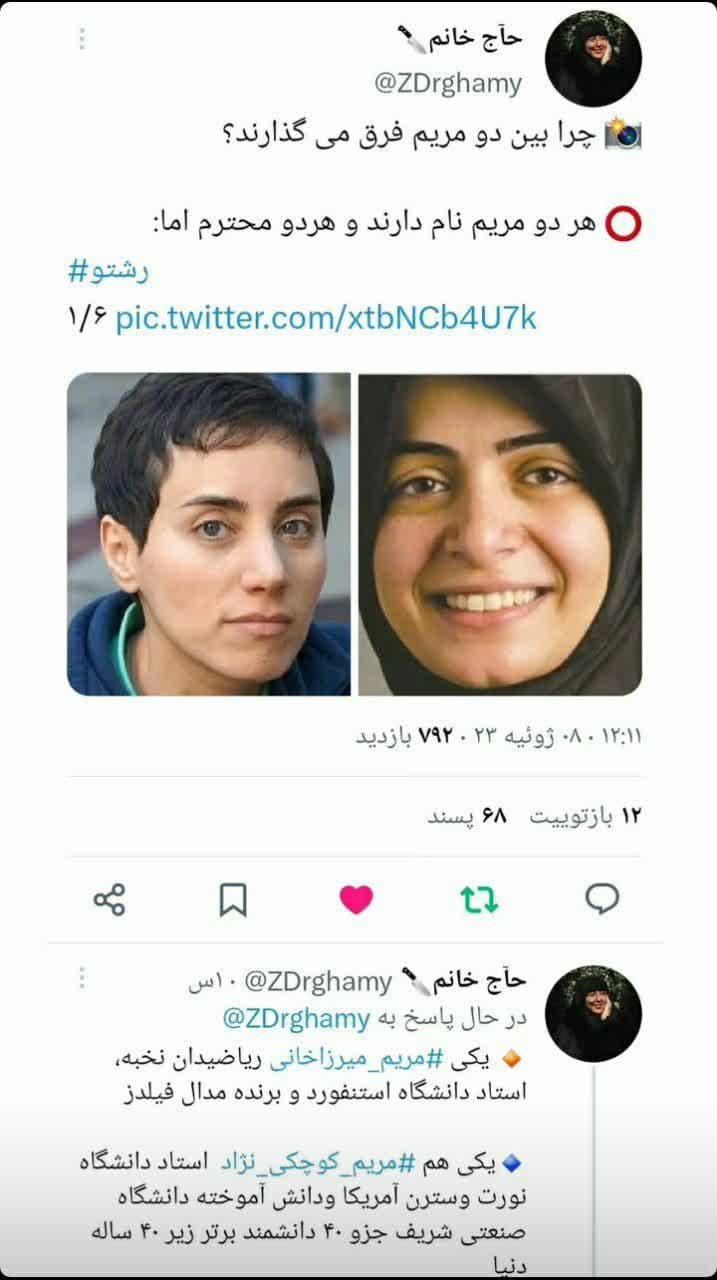Open the avatar next to the reply tweet
The width and height of the screenshot is (717, 1280).
coord(592,1013)
